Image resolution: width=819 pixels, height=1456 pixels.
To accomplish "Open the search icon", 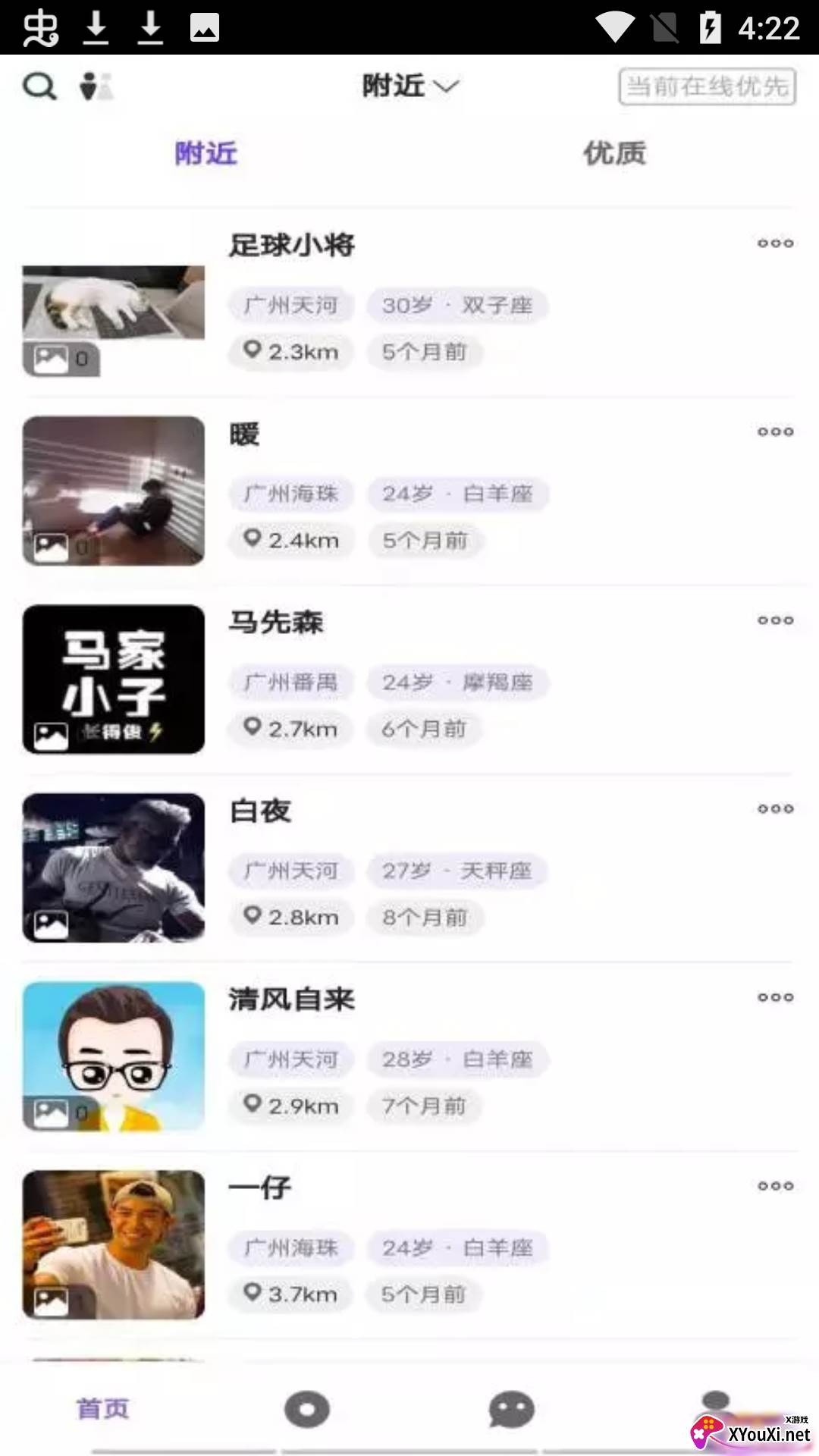I will [x=39, y=86].
